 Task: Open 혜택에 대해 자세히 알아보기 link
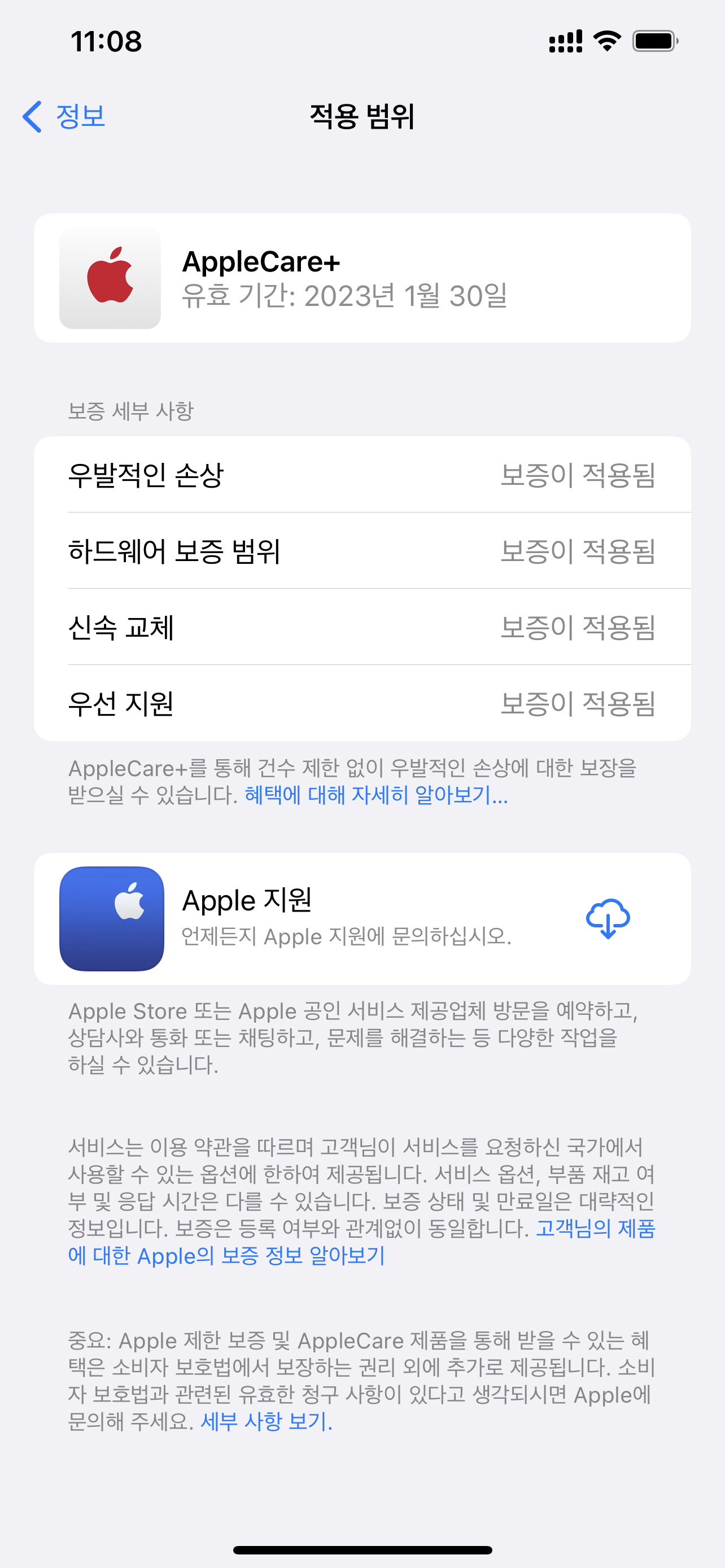tap(376, 794)
